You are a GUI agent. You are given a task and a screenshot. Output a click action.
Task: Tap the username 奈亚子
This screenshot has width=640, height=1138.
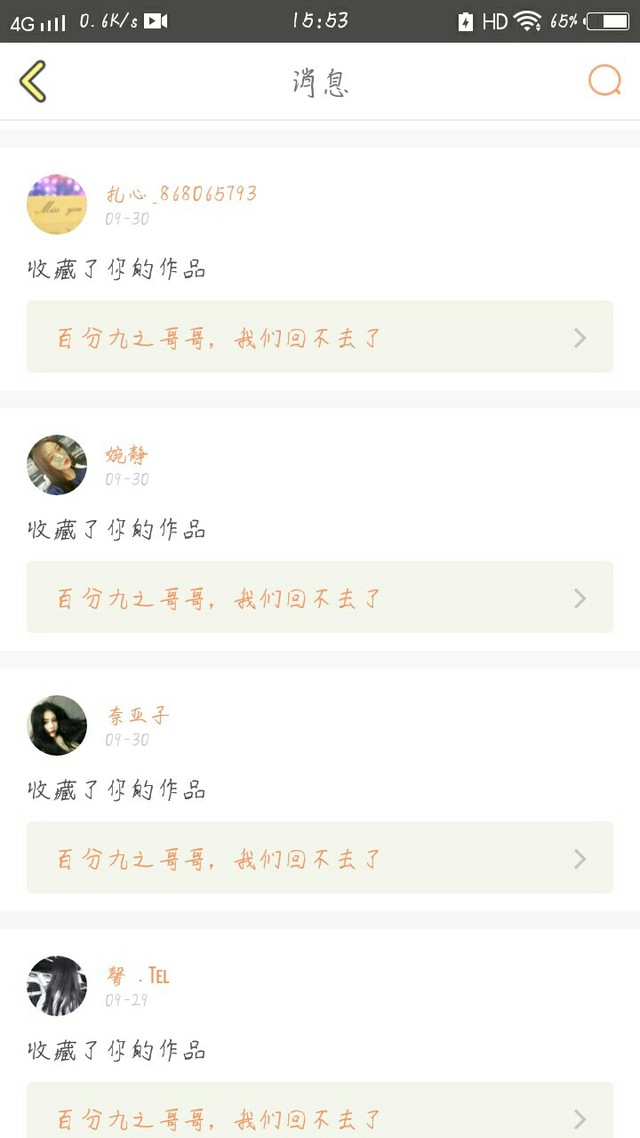pos(139,715)
